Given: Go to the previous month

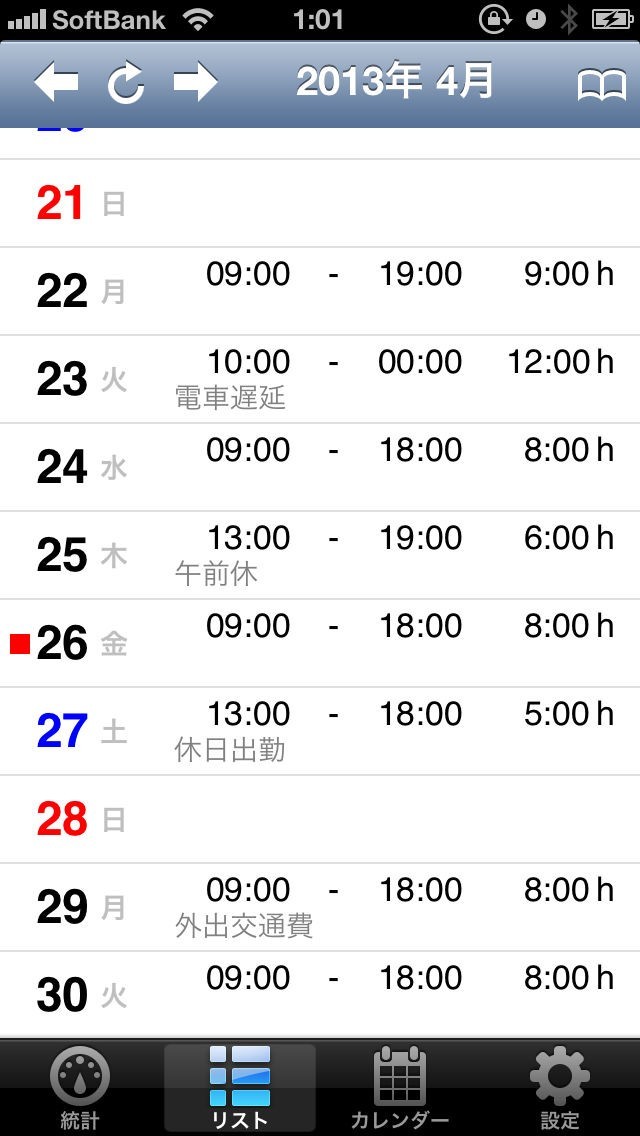Looking at the screenshot, I should point(56,83).
